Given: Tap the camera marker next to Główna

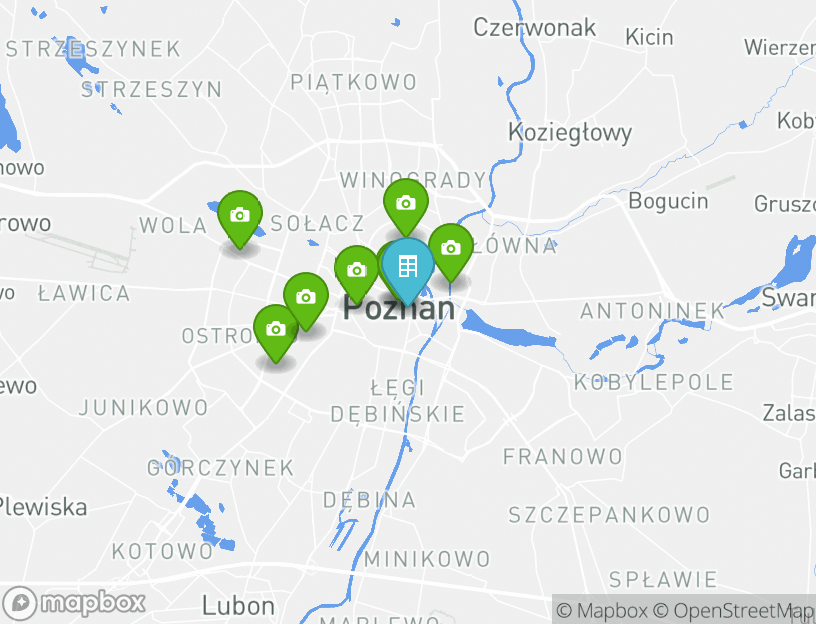Looking at the screenshot, I should tap(451, 248).
